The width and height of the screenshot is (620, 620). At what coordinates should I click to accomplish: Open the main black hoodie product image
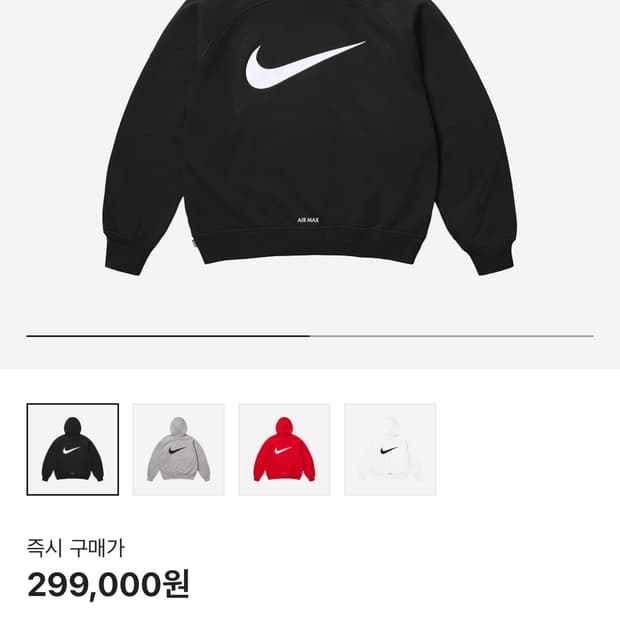pos(310,138)
